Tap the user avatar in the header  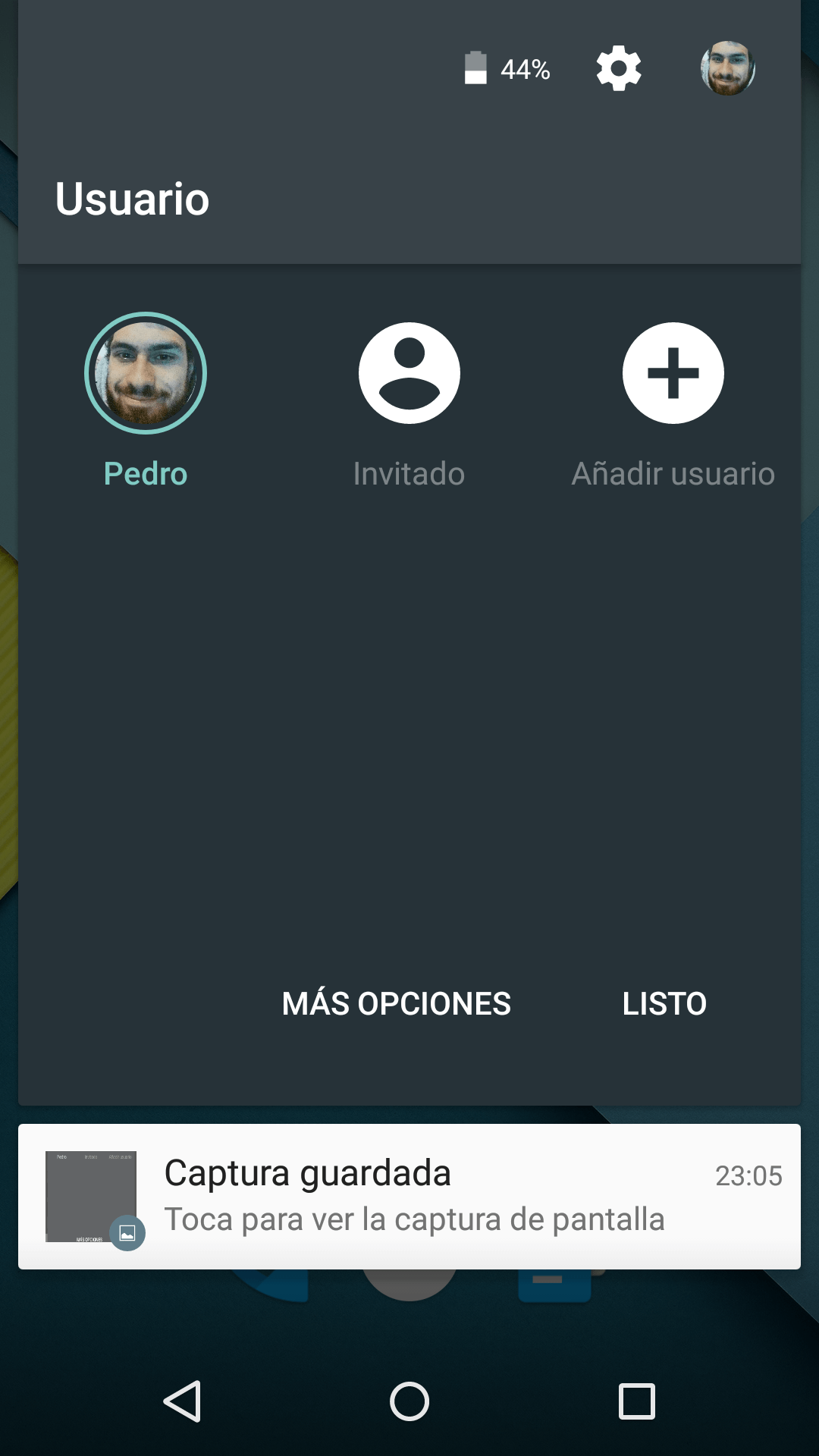point(727,69)
